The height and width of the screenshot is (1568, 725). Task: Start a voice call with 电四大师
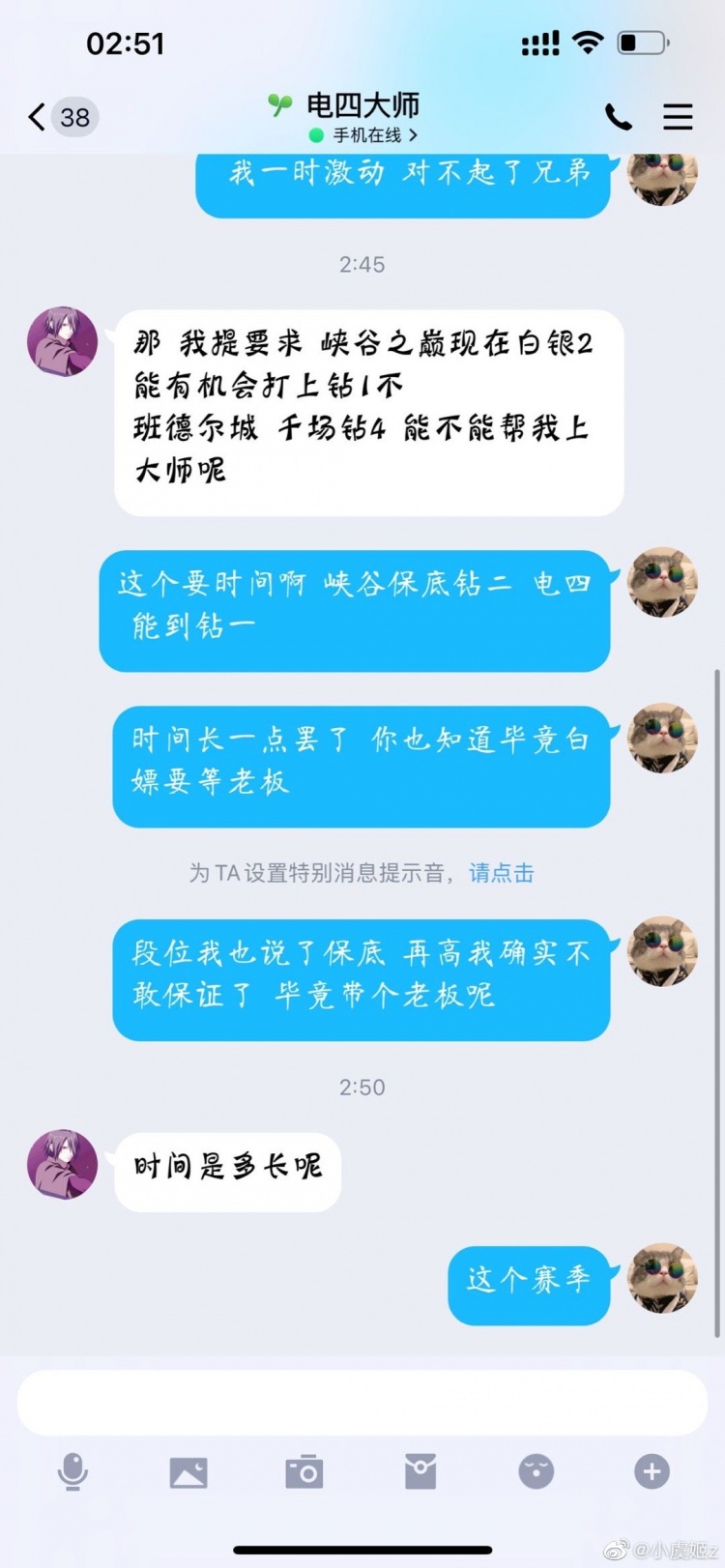click(618, 117)
